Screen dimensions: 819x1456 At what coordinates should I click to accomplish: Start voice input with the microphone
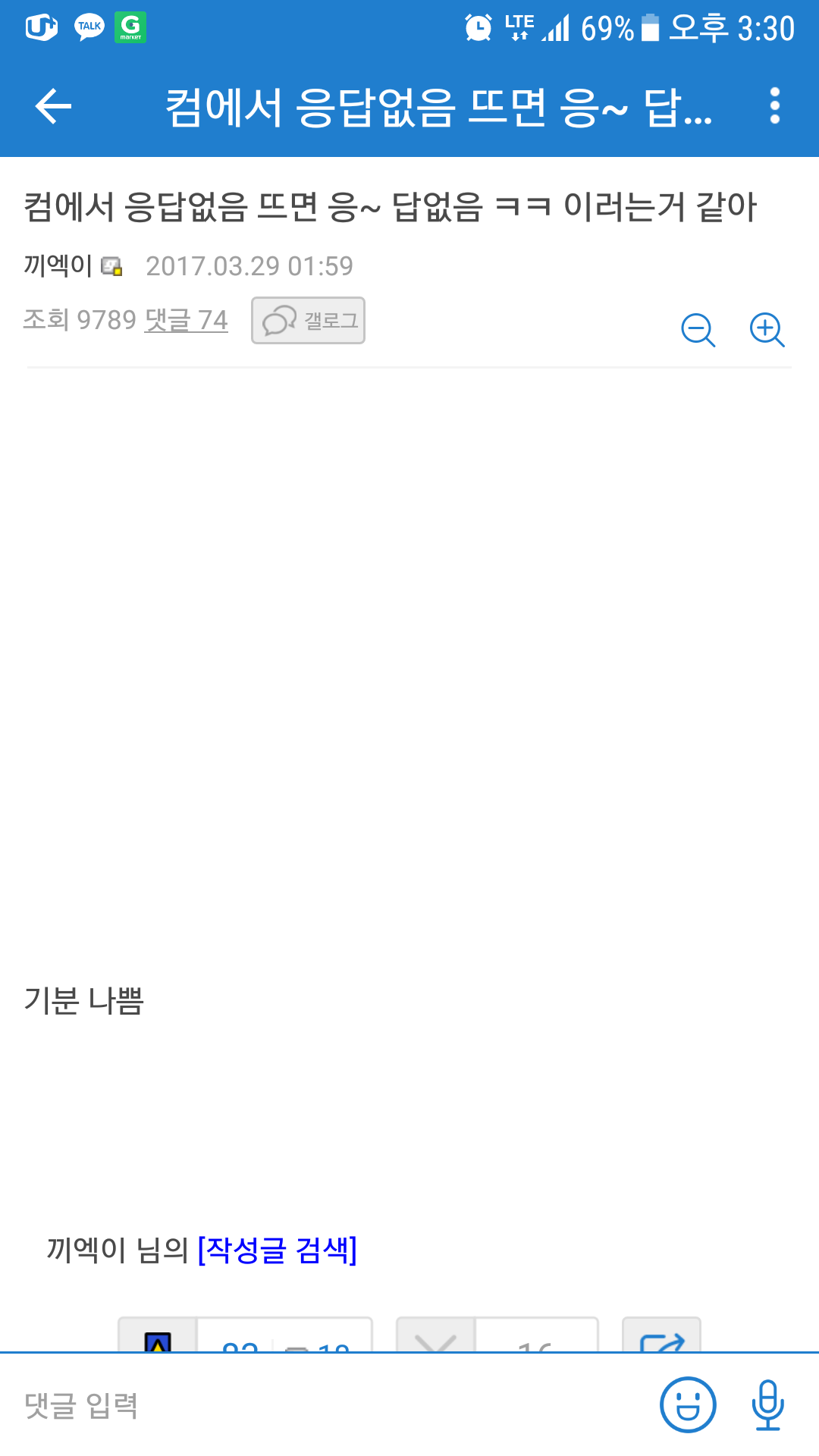pos(767,1405)
